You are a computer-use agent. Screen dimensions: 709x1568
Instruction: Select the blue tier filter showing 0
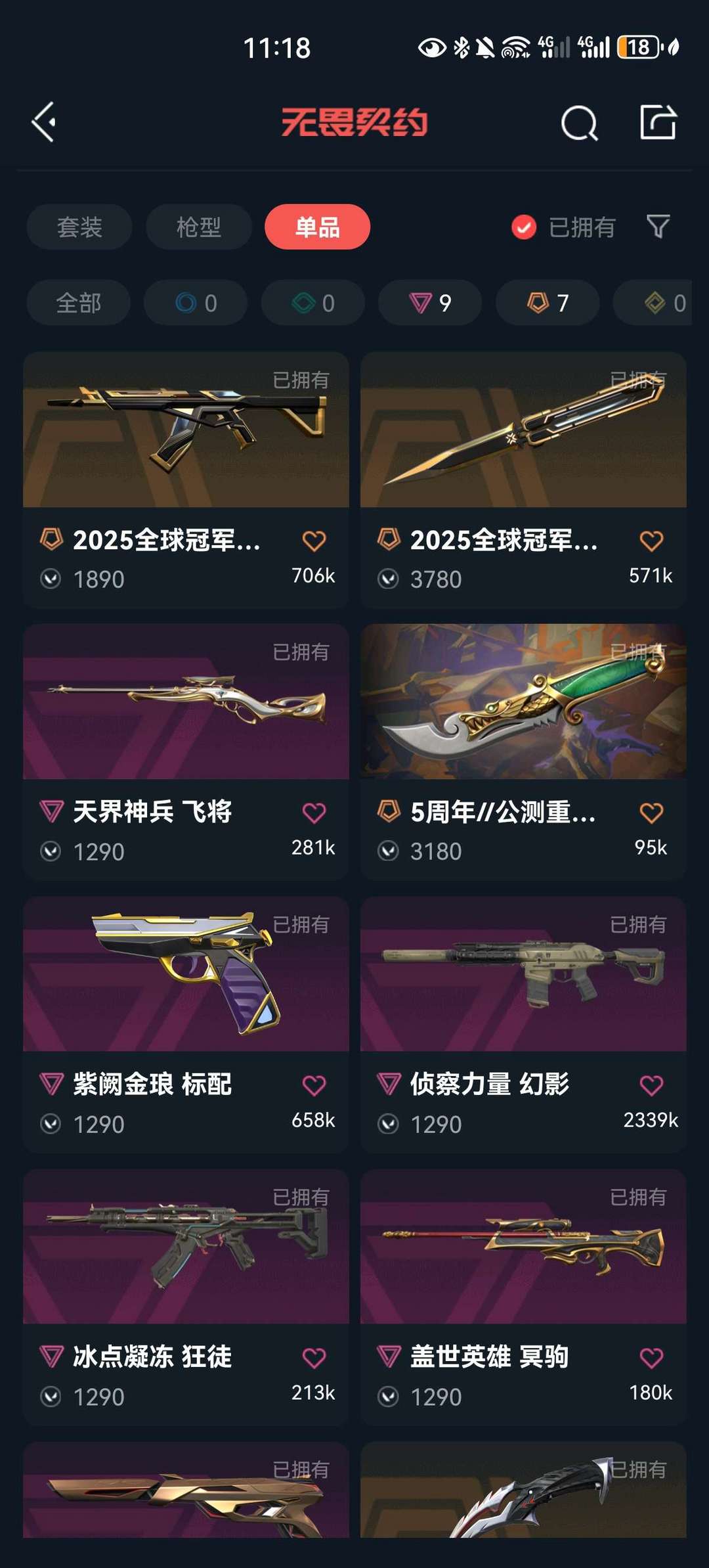click(x=194, y=303)
